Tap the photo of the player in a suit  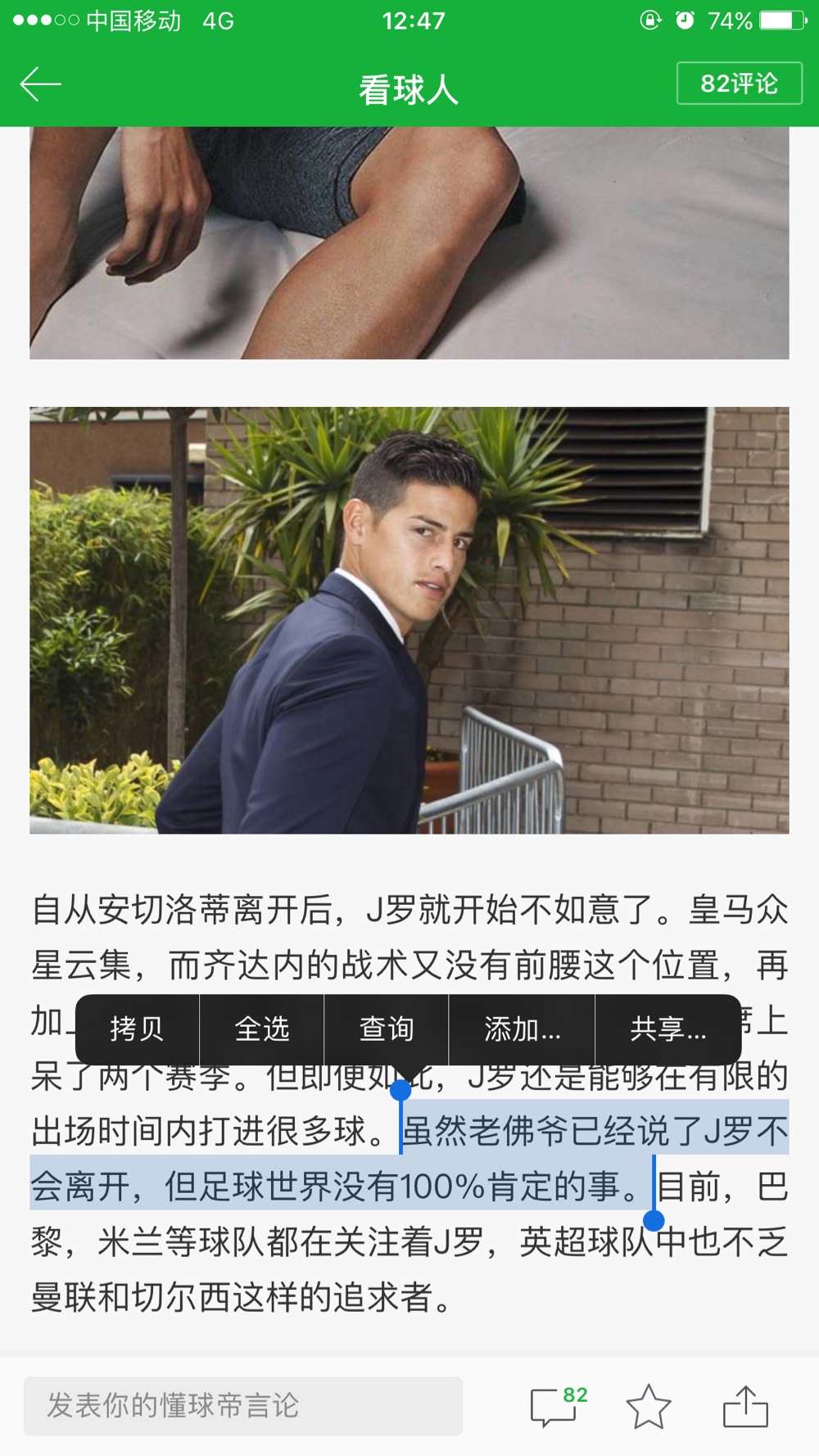click(408, 618)
